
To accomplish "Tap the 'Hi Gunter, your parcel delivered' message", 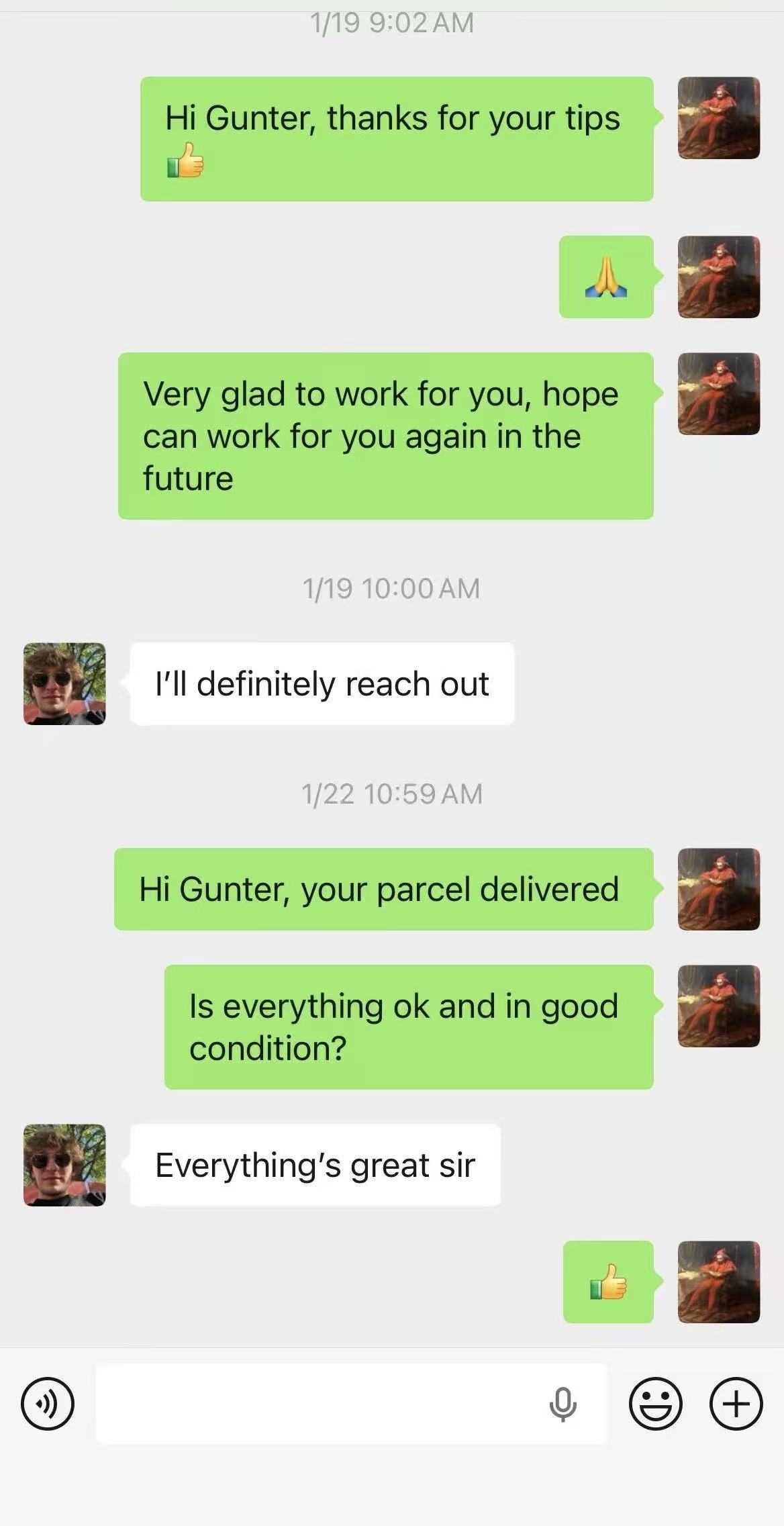I will [384, 890].
